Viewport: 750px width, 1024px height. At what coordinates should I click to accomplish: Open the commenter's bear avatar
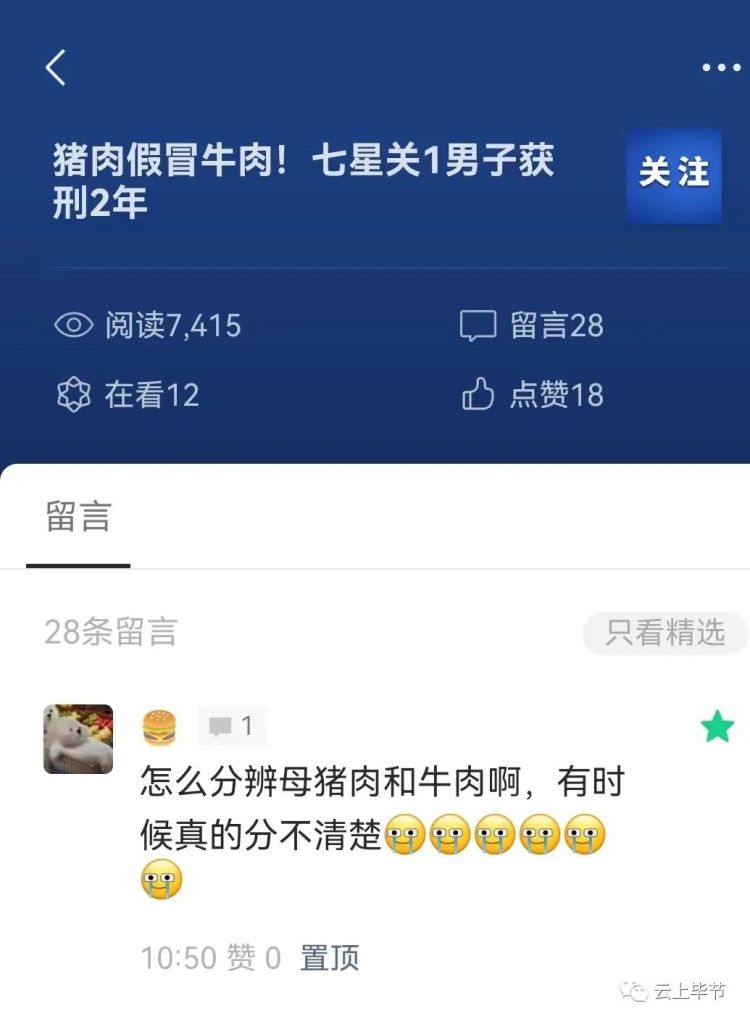pos(78,739)
